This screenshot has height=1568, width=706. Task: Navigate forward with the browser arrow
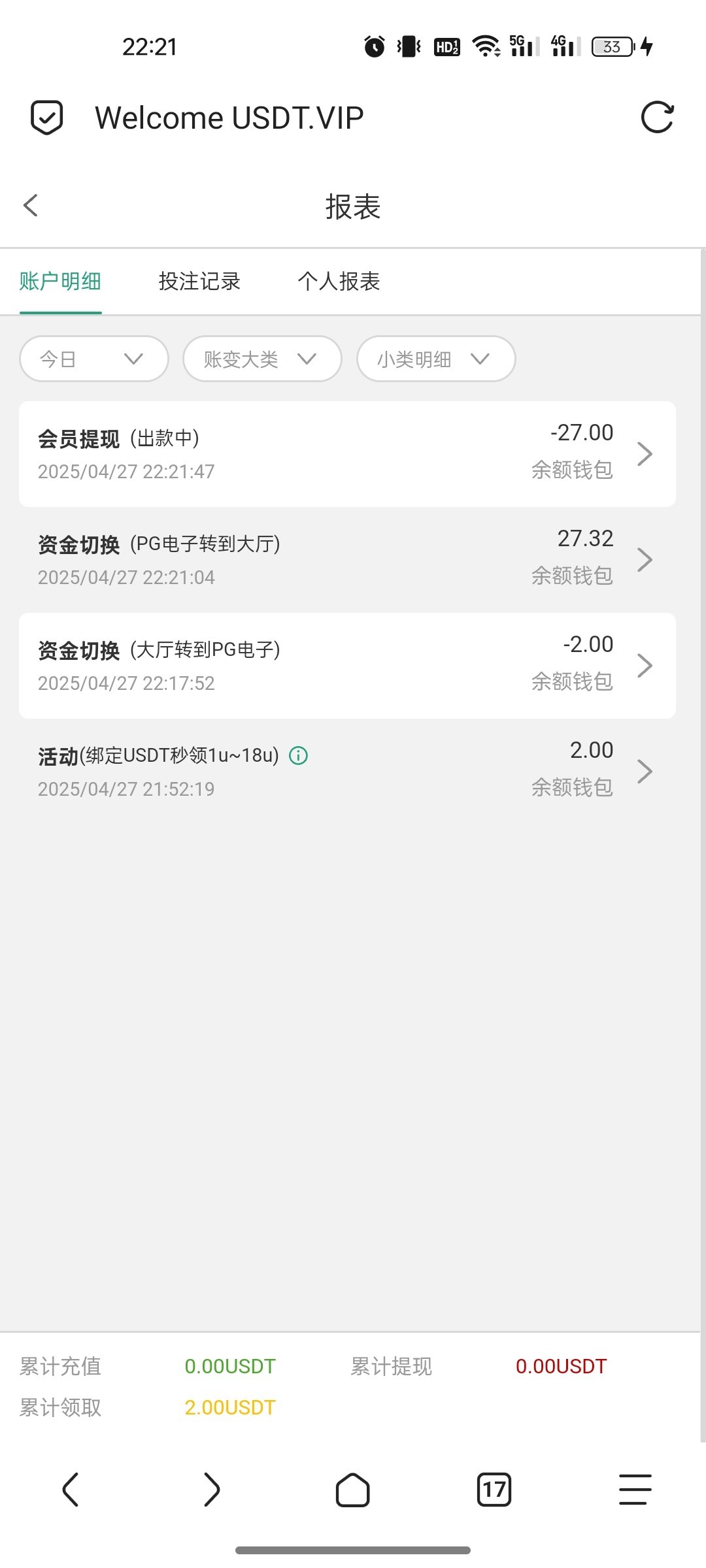click(x=212, y=1490)
